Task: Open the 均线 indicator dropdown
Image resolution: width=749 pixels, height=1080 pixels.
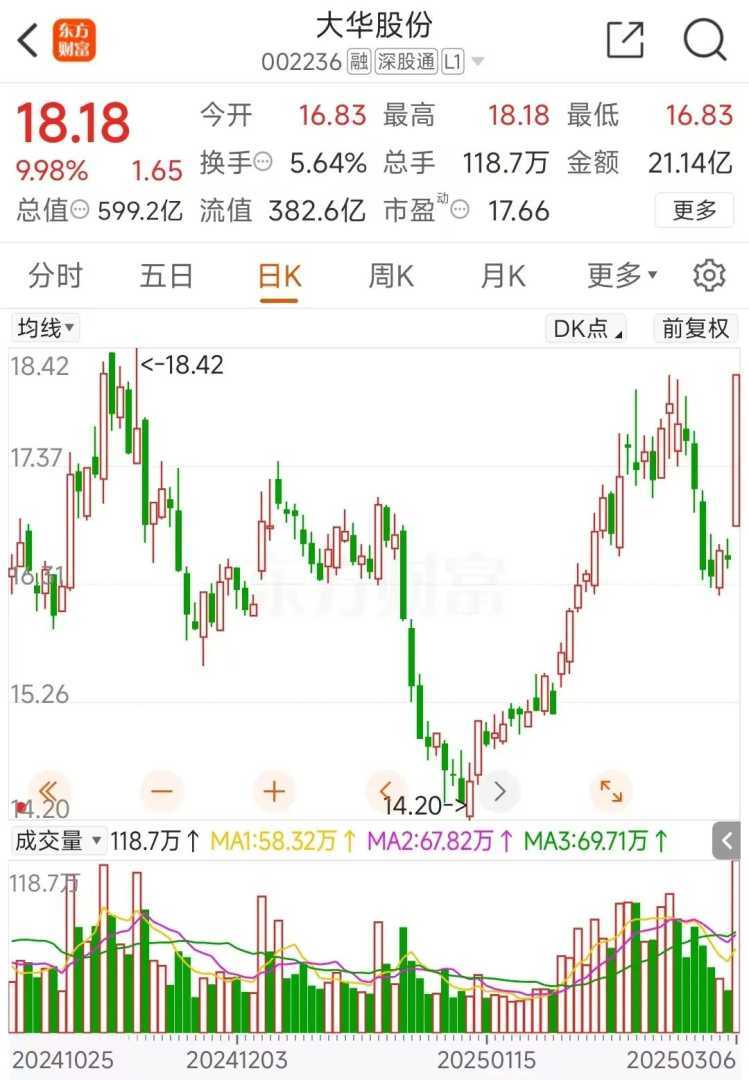Action: click(45, 328)
